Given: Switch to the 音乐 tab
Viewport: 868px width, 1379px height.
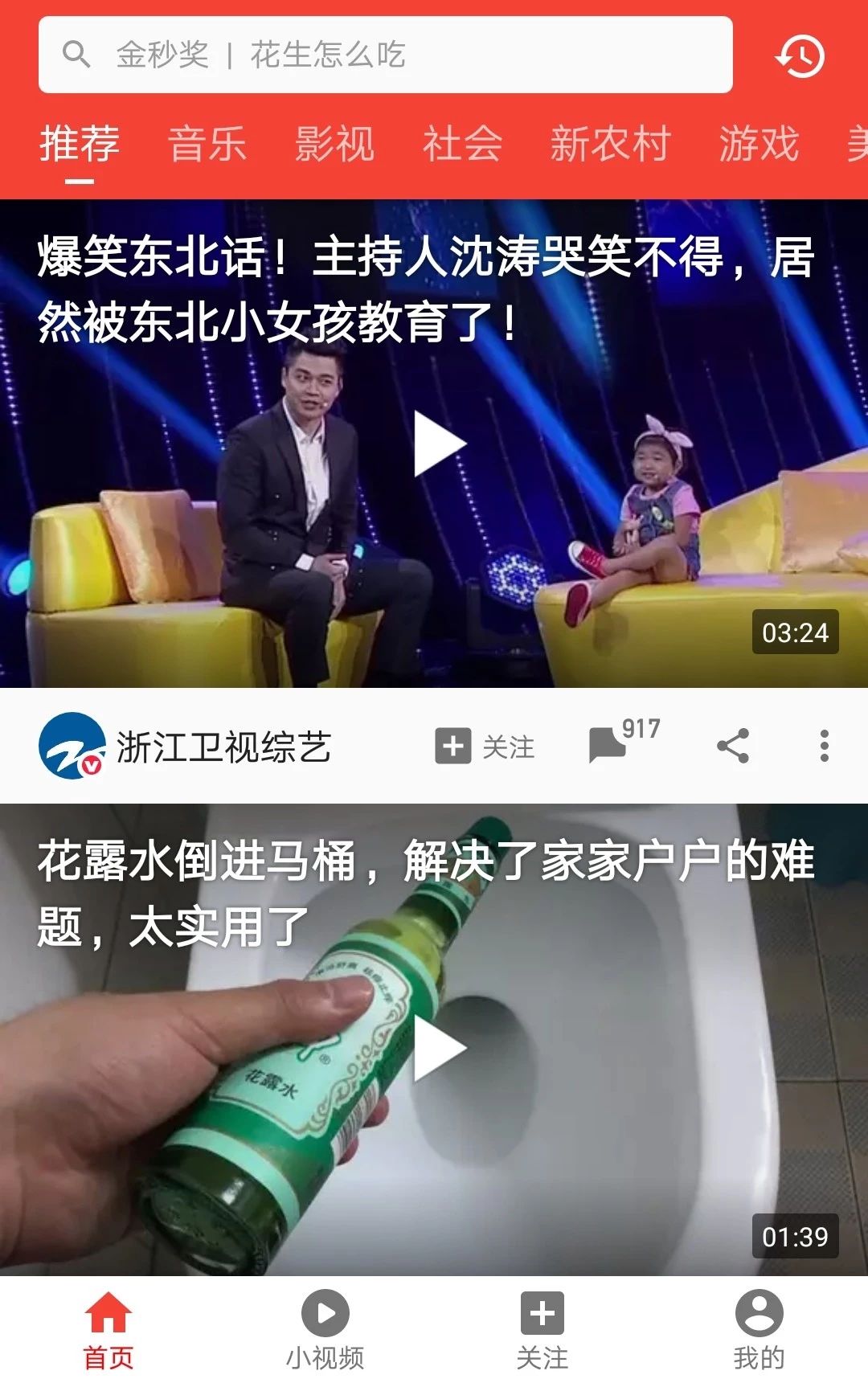Looking at the screenshot, I should point(207,145).
